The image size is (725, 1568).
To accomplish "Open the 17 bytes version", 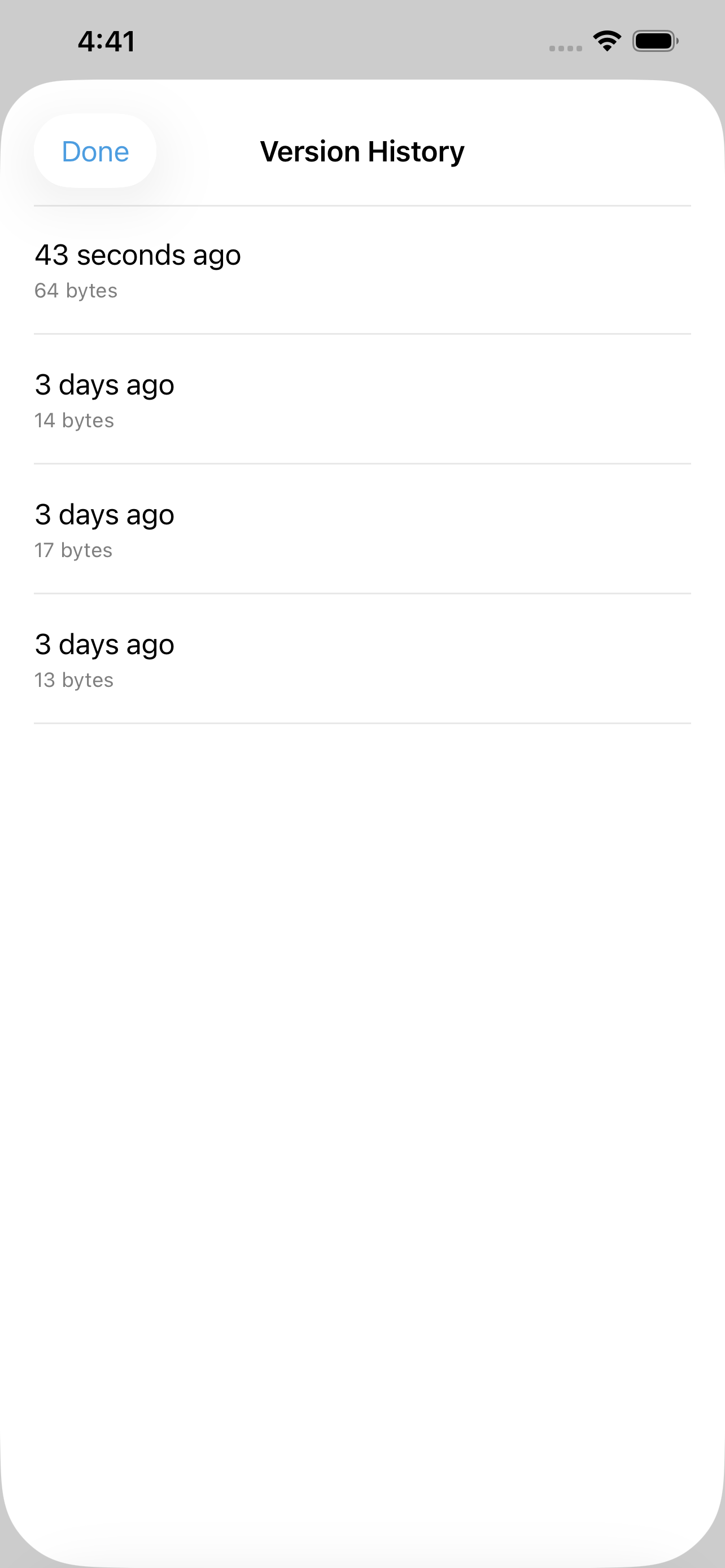I will (x=362, y=529).
